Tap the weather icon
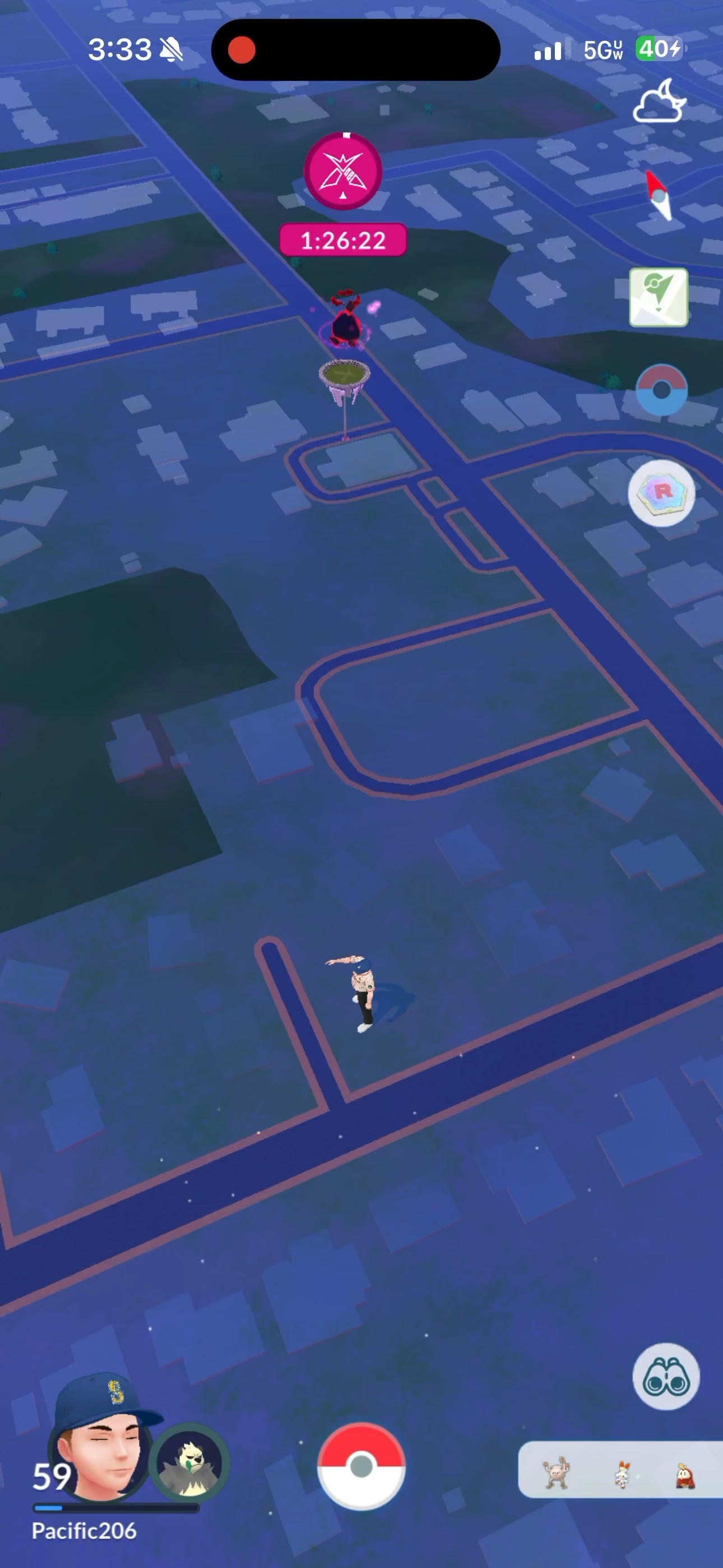The width and height of the screenshot is (723, 1568). (x=660, y=102)
